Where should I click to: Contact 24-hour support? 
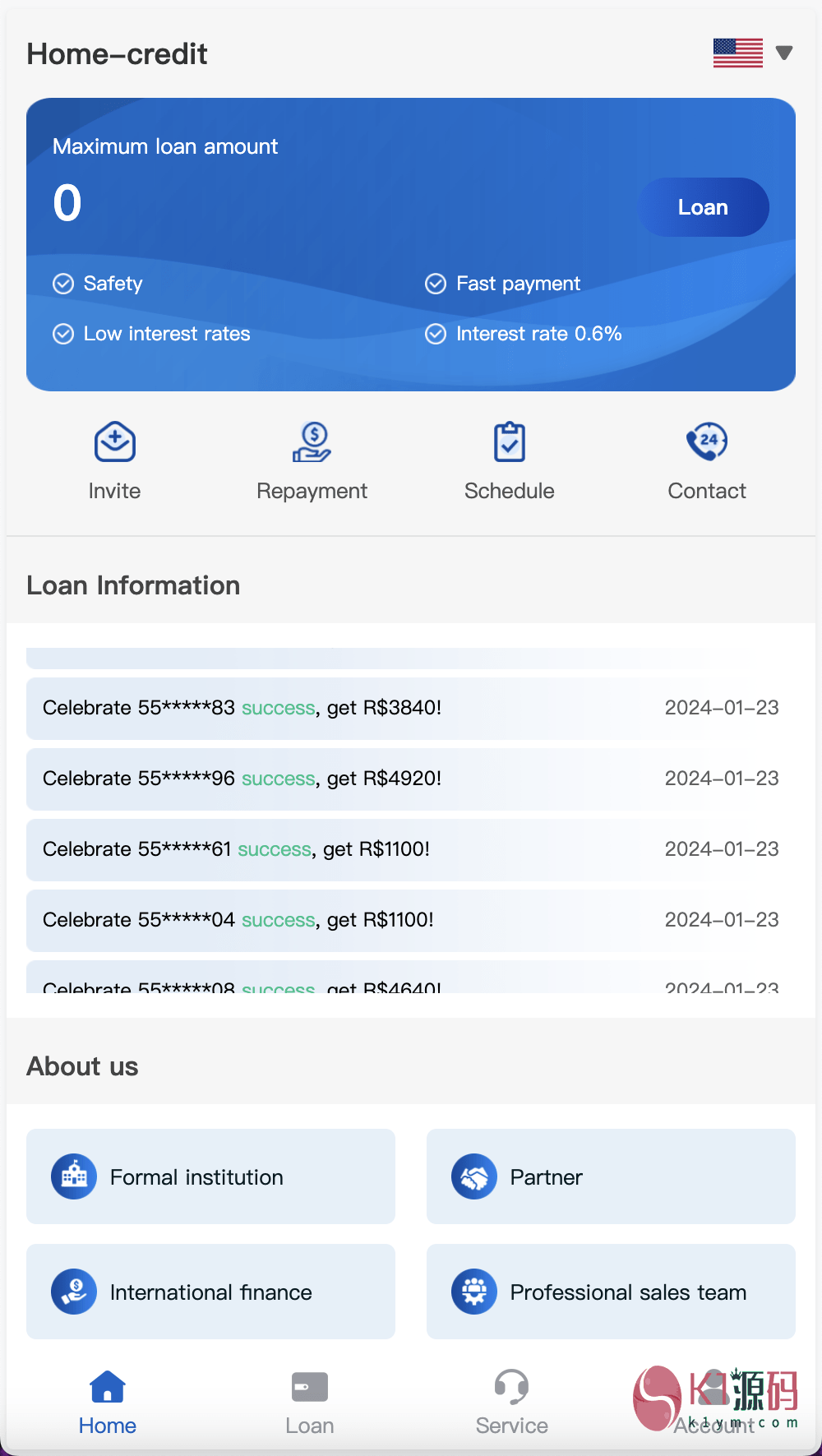tap(707, 460)
